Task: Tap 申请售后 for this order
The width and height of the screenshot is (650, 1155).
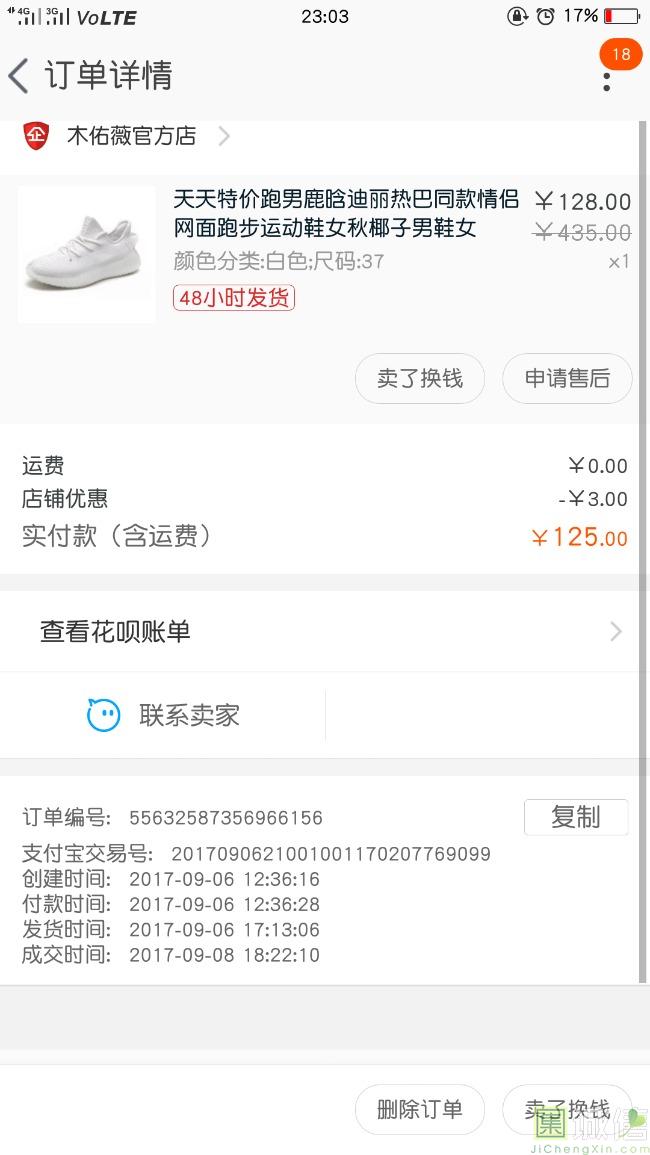Action: pos(567,379)
